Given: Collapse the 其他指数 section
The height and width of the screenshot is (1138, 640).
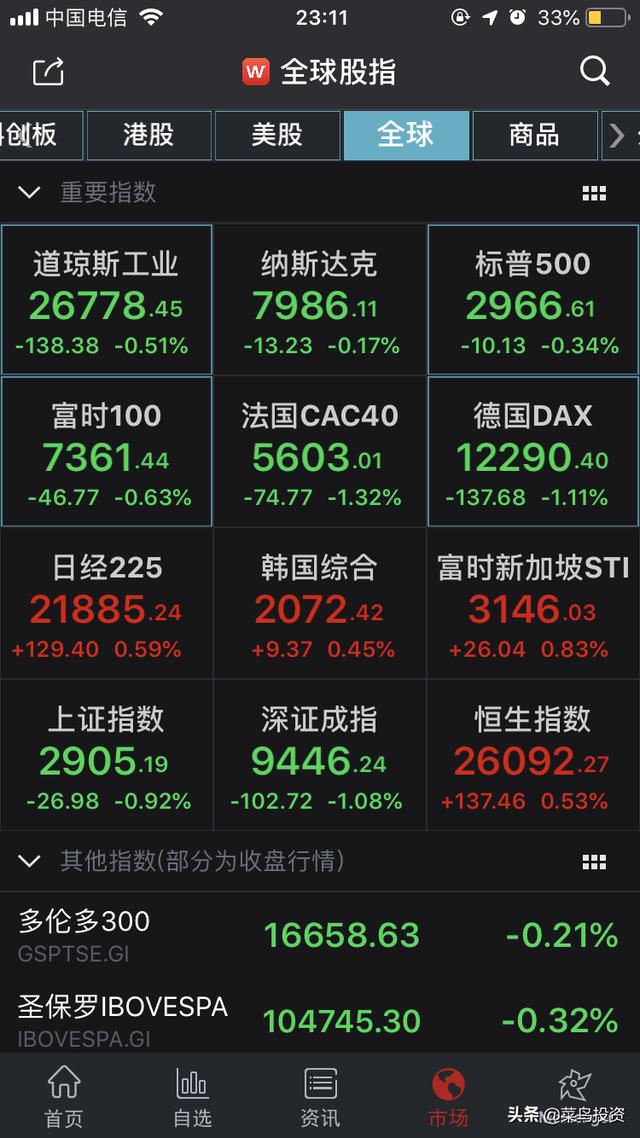Looking at the screenshot, I should pos(29,861).
